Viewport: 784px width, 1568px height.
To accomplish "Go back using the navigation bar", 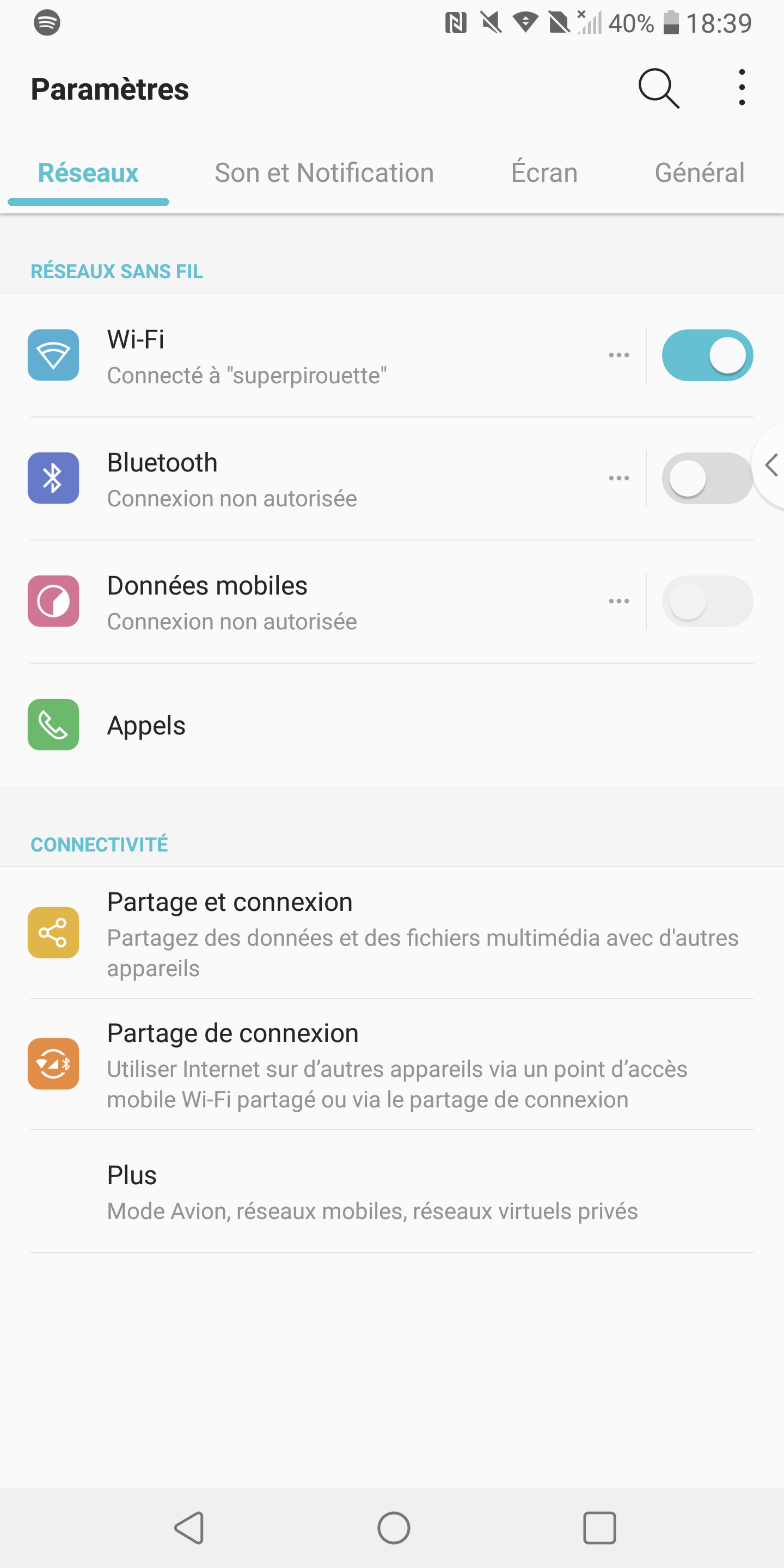I will [x=189, y=1527].
